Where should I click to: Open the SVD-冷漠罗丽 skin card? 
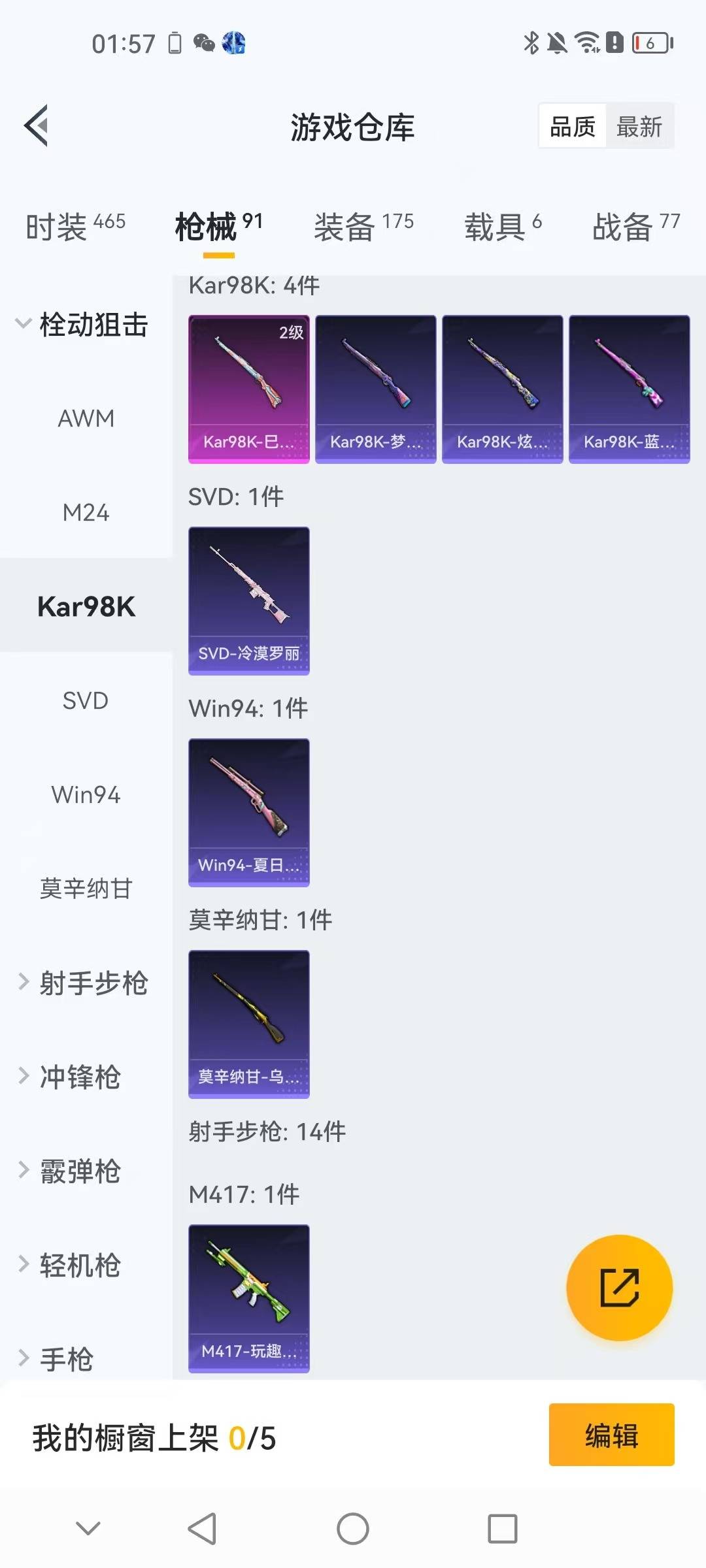[249, 600]
